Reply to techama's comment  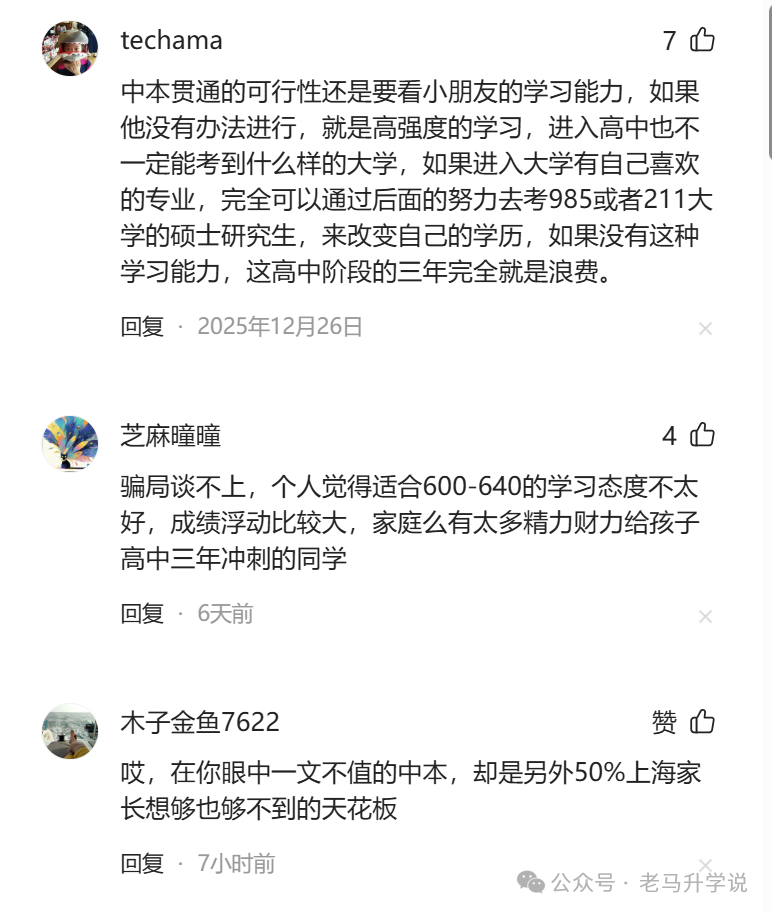[142, 326]
